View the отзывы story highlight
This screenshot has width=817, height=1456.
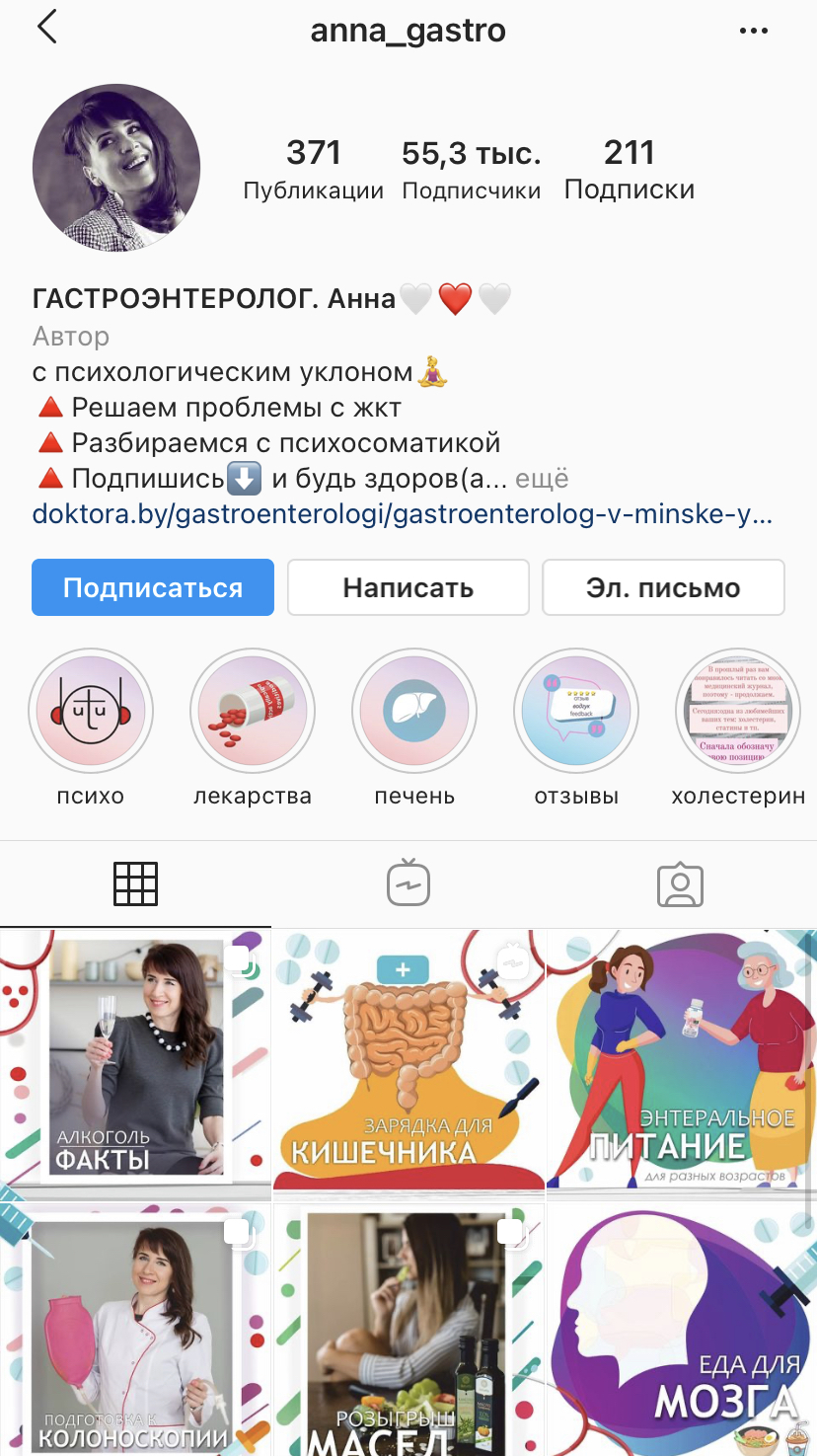(576, 711)
